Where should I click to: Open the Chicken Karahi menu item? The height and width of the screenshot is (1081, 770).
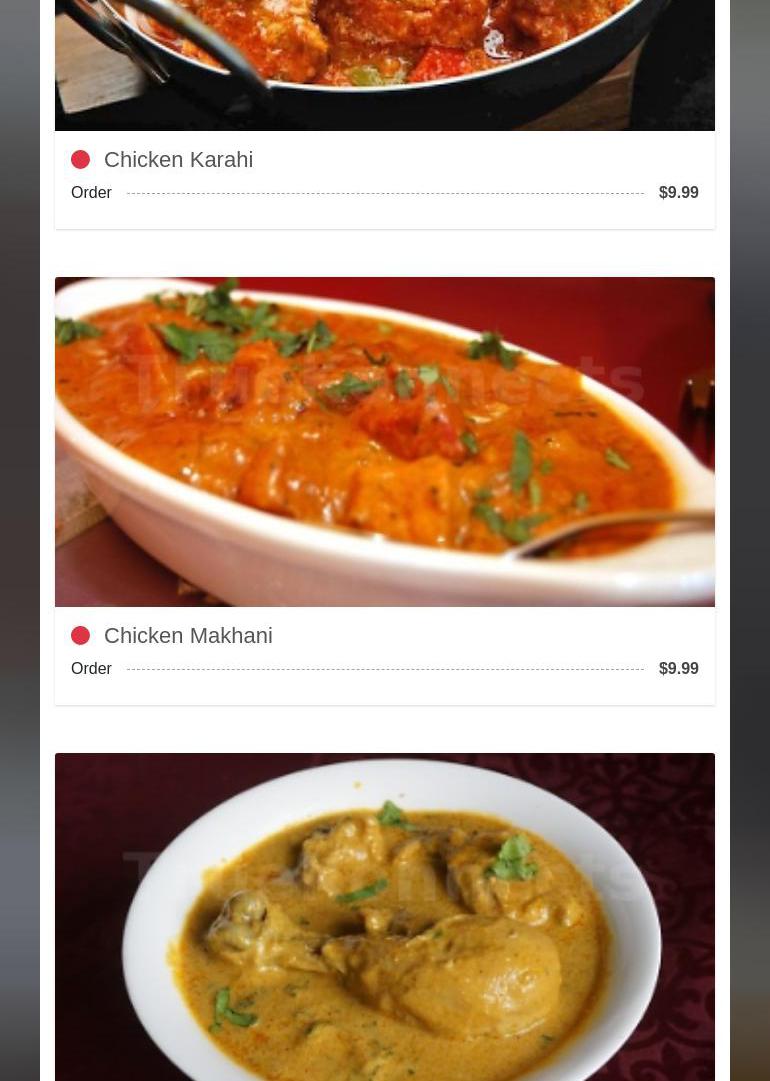coord(178,160)
